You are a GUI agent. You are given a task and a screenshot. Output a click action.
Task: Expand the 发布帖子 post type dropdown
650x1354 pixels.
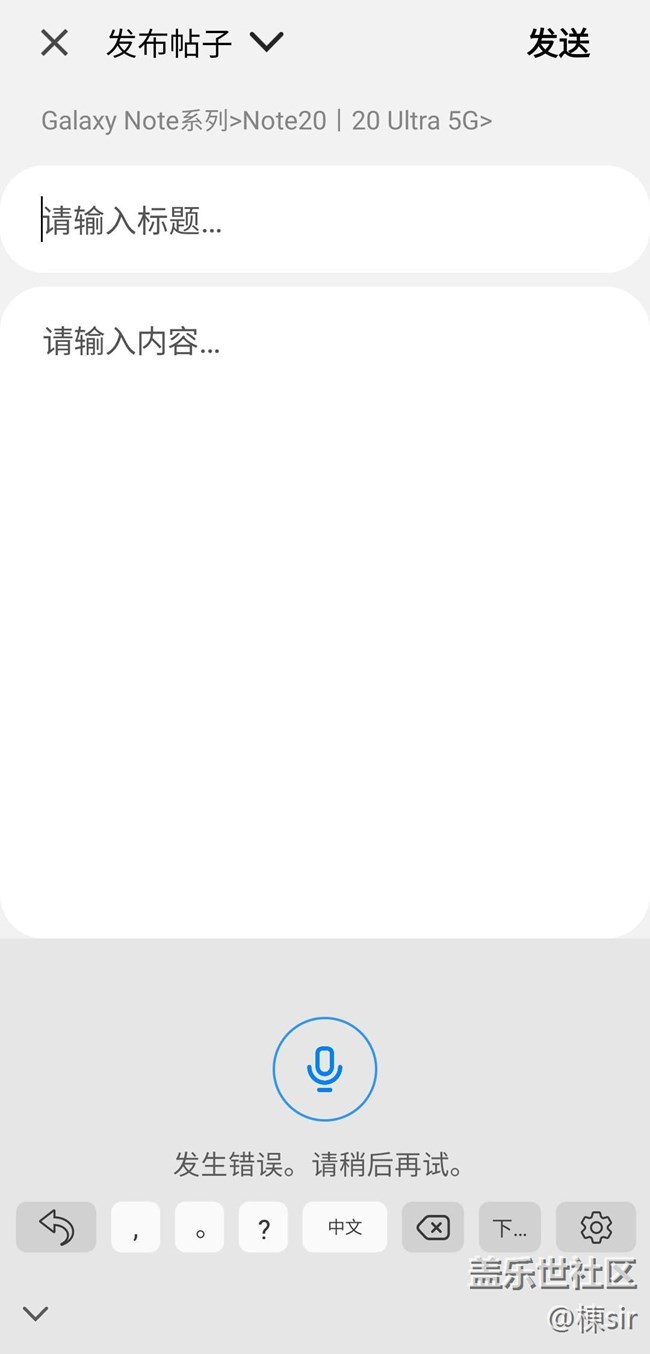pos(266,43)
